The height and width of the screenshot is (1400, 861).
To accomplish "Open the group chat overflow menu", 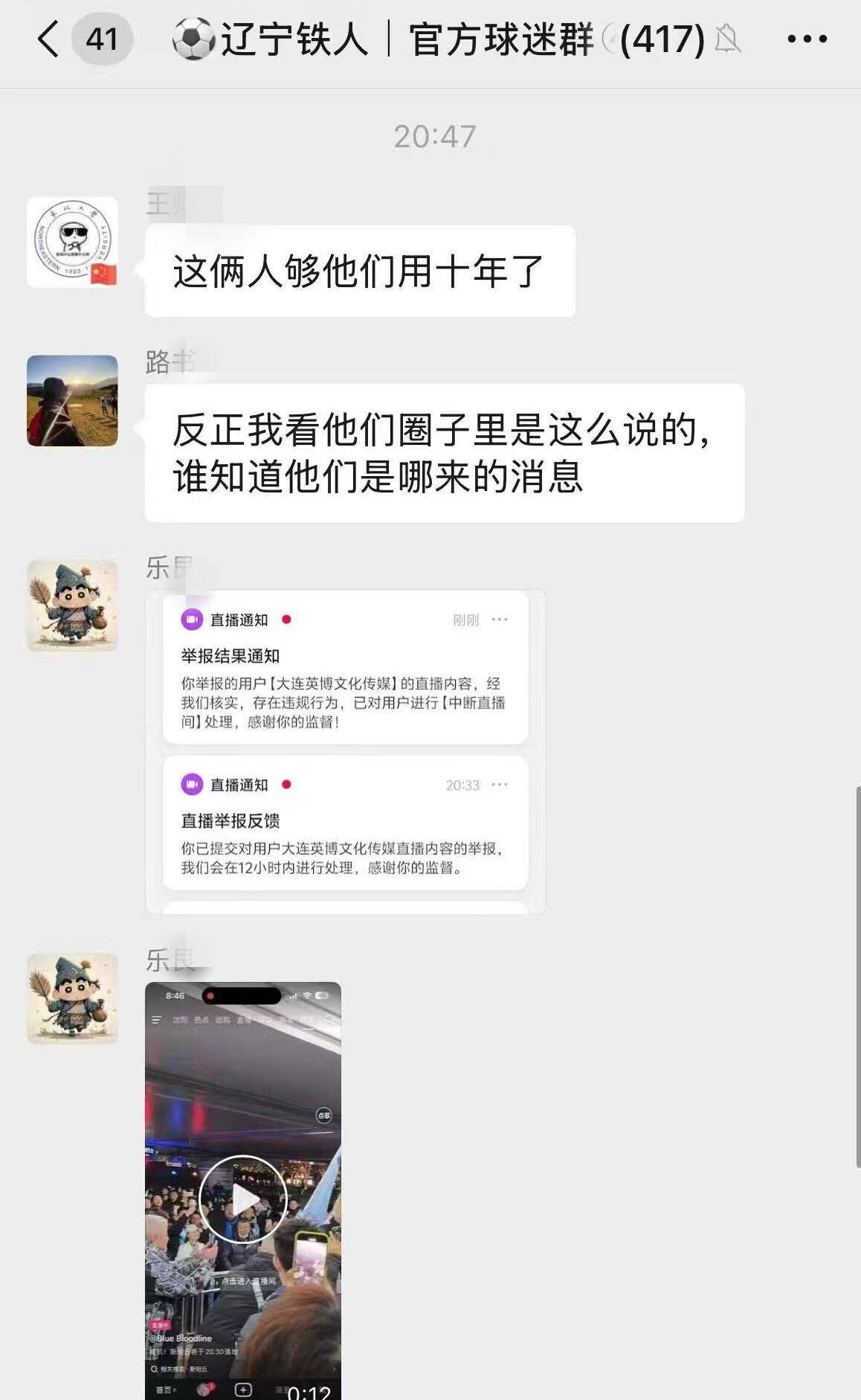I will click(x=807, y=39).
